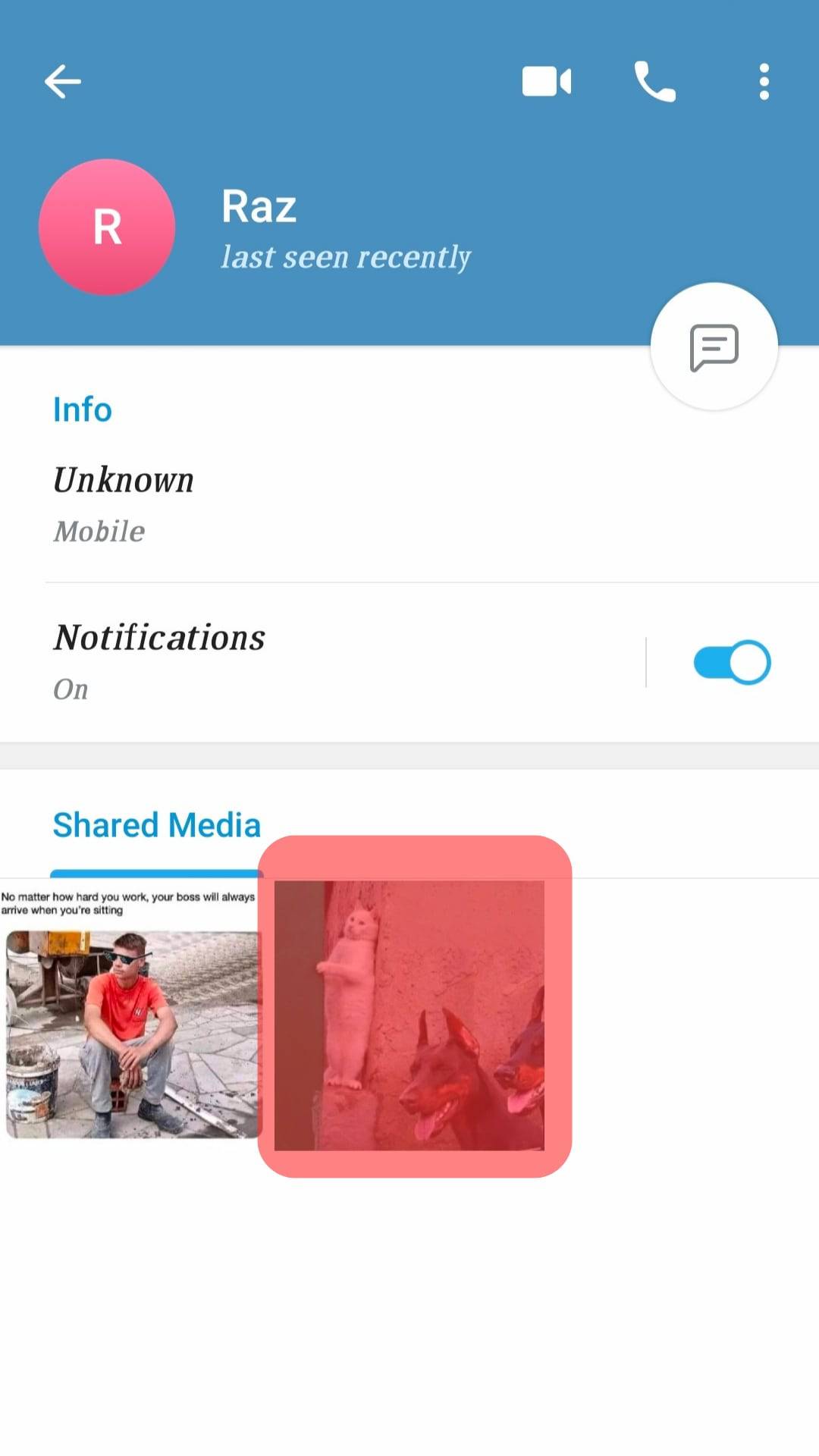Start a voice call with Raz
Image resolution: width=819 pixels, height=1456 pixels.
(654, 81)
